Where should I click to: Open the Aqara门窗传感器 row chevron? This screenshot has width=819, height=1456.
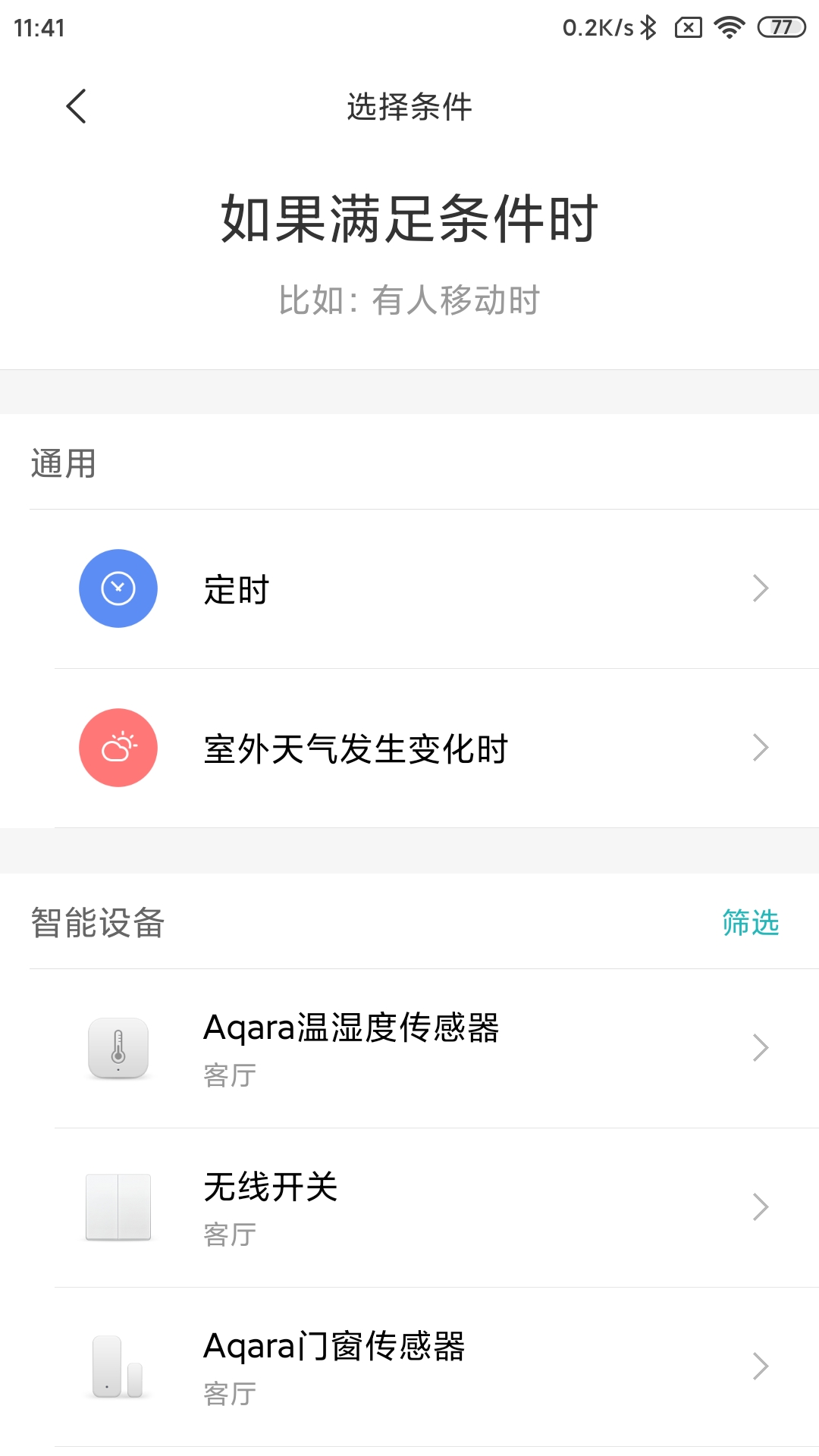(759, 1366)
